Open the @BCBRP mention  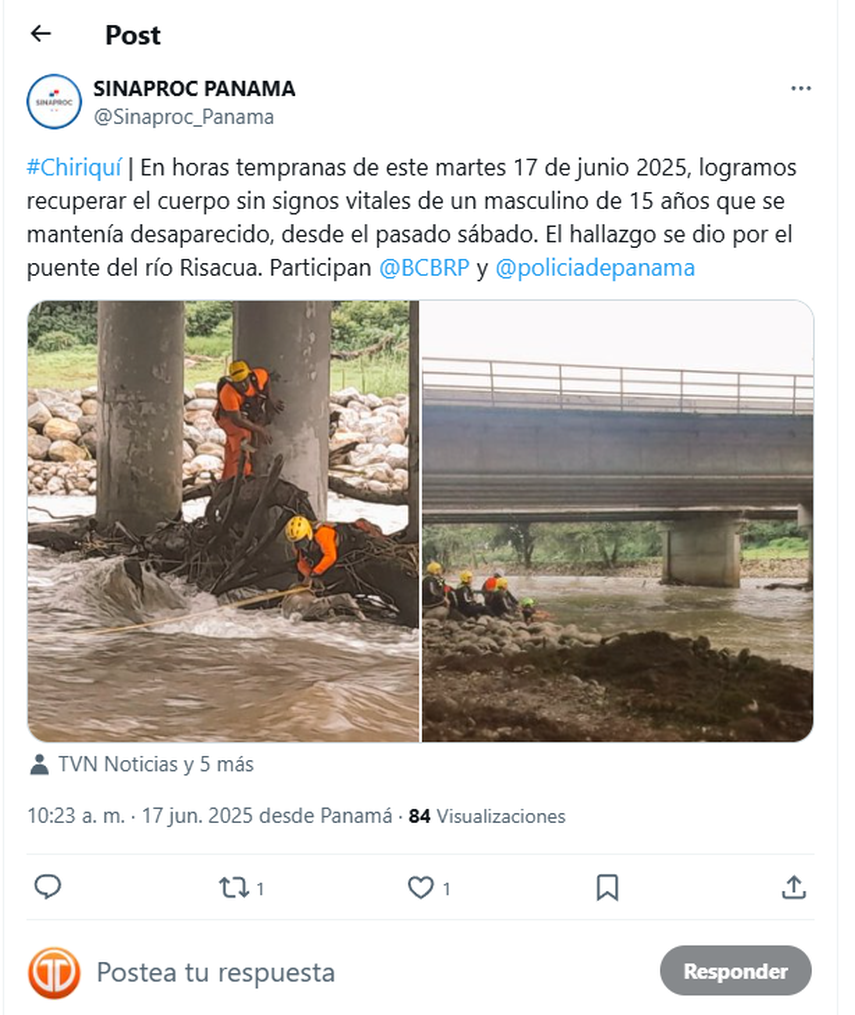coord(424,268)
